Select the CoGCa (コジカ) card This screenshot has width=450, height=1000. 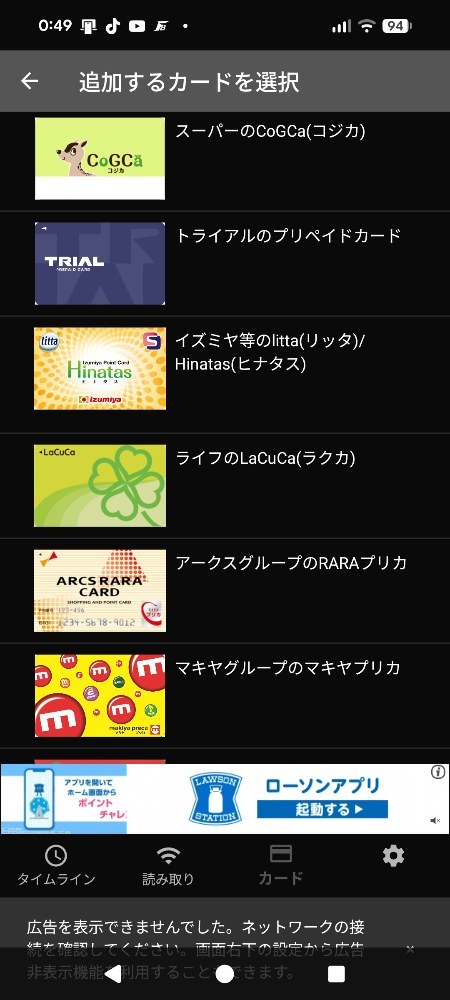coord(225,158)
